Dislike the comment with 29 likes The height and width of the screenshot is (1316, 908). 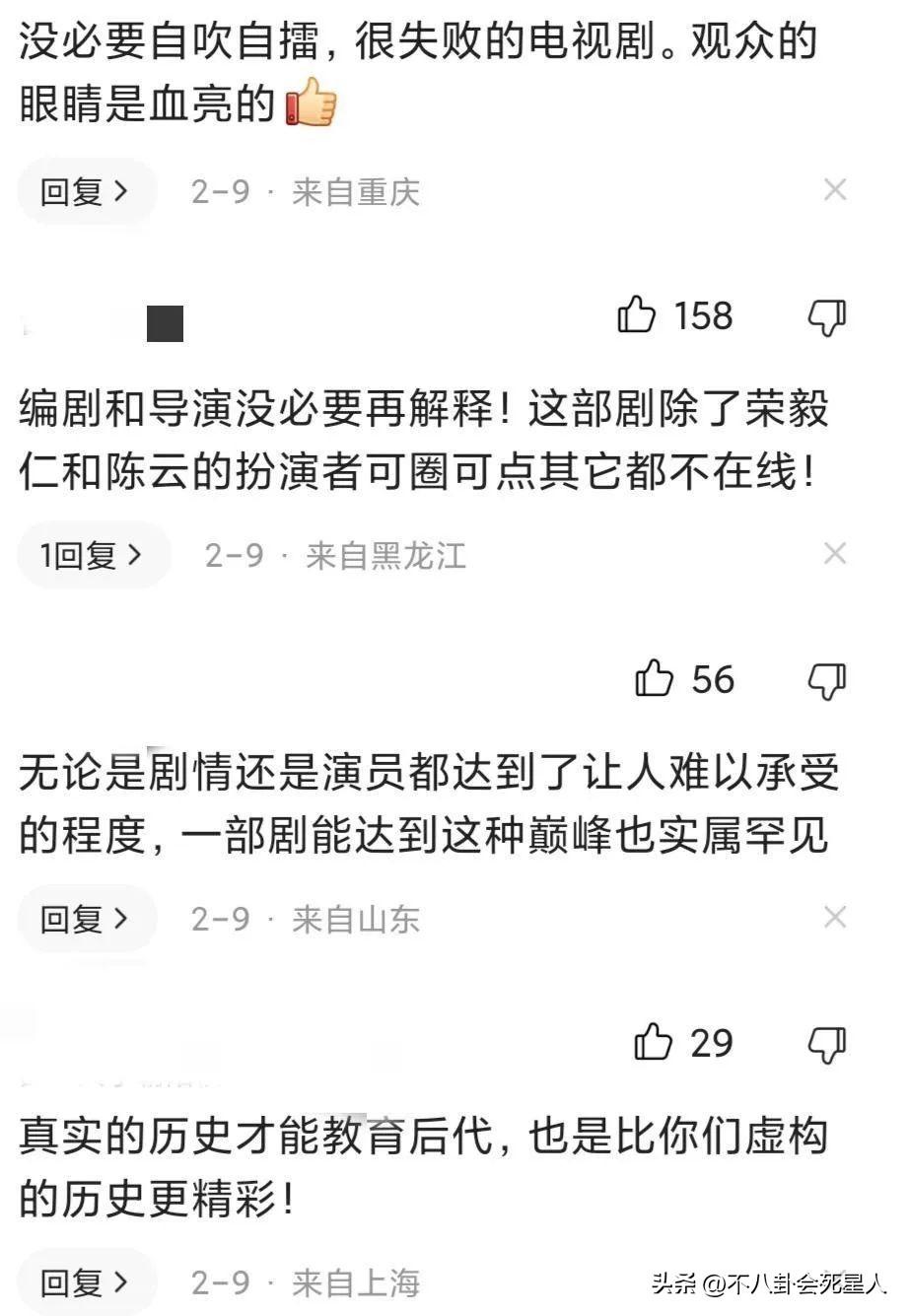point(826,1045)
